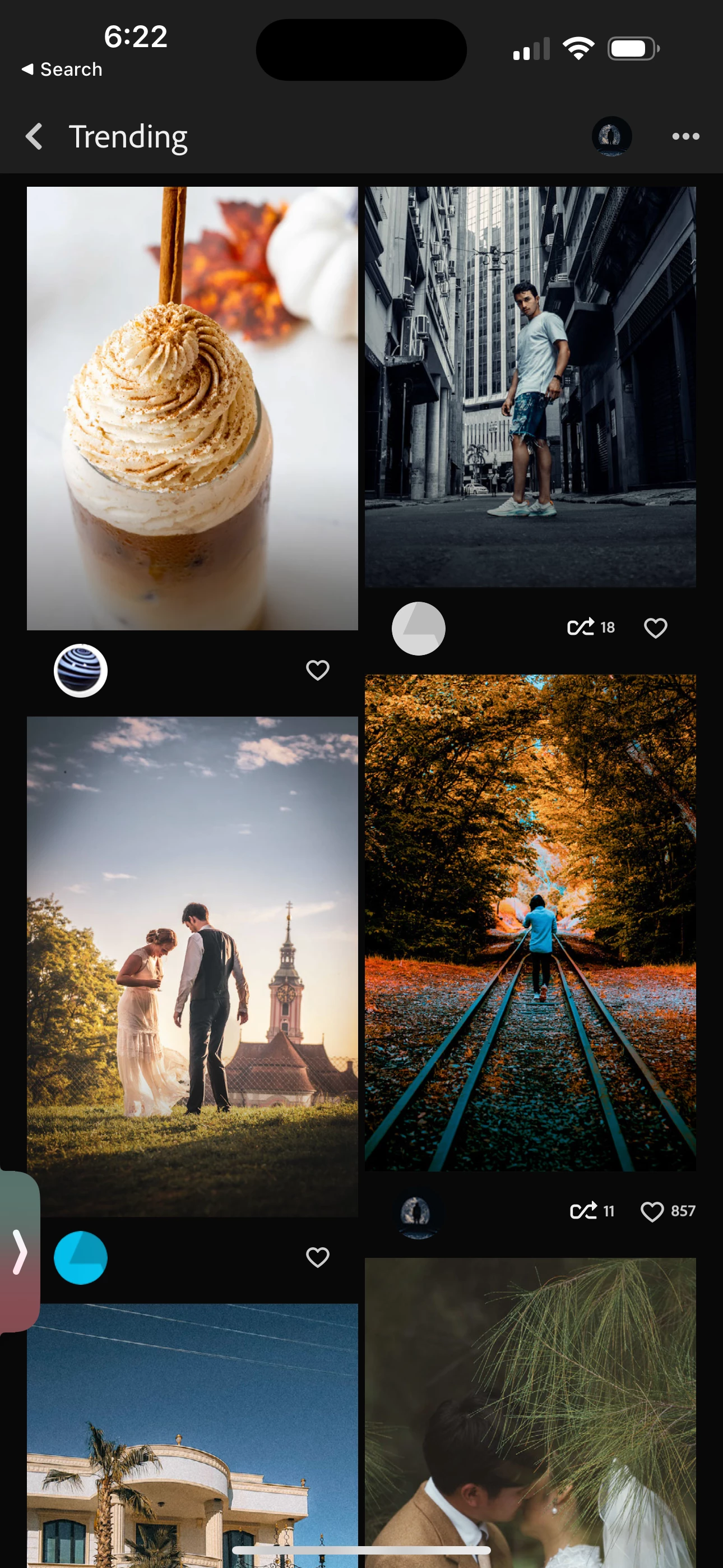
Task: Like the man in city alley photo
Action: (x=655, y=628)
